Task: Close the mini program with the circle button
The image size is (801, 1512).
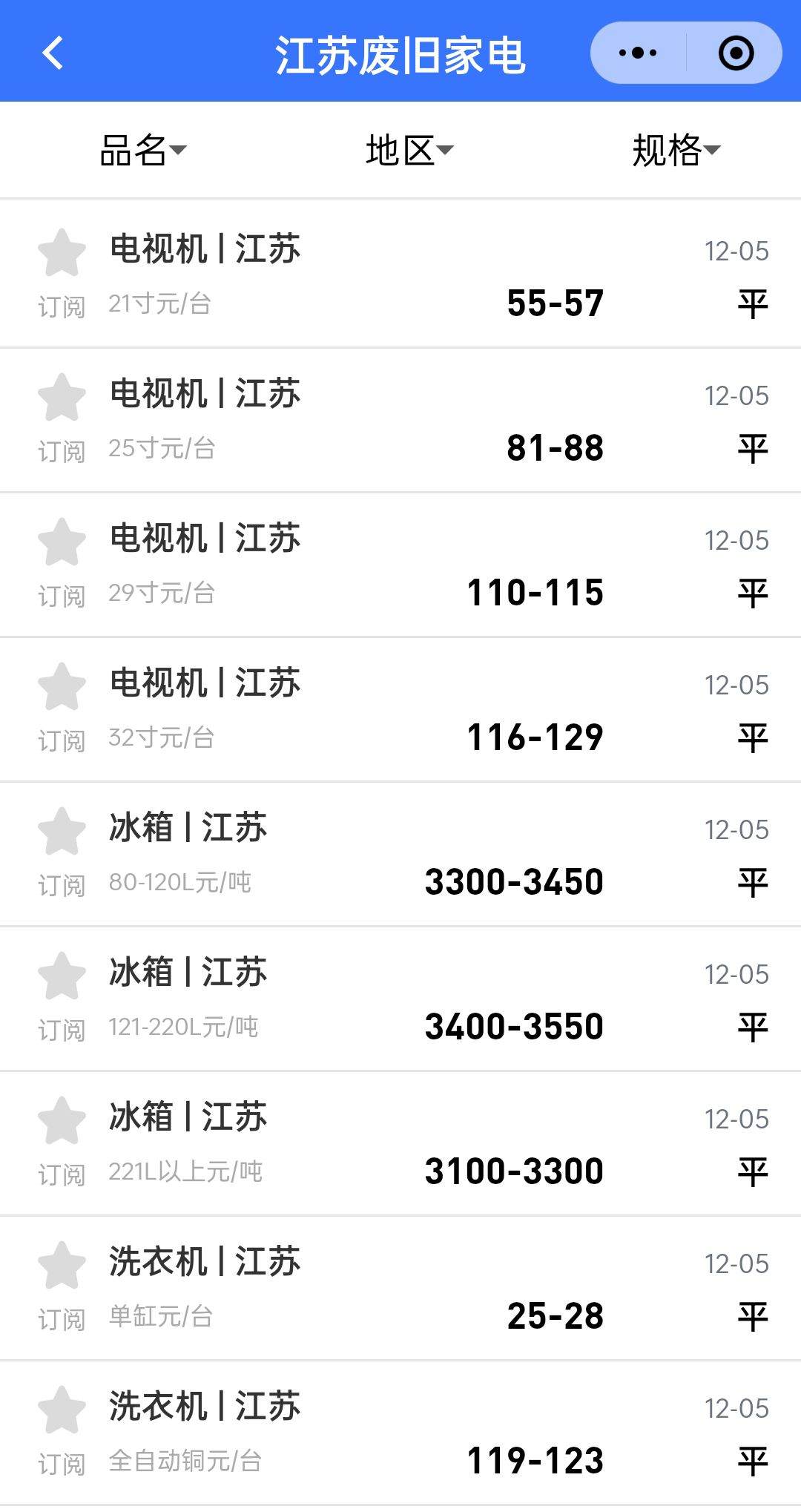Action: [x=736, y=53]
